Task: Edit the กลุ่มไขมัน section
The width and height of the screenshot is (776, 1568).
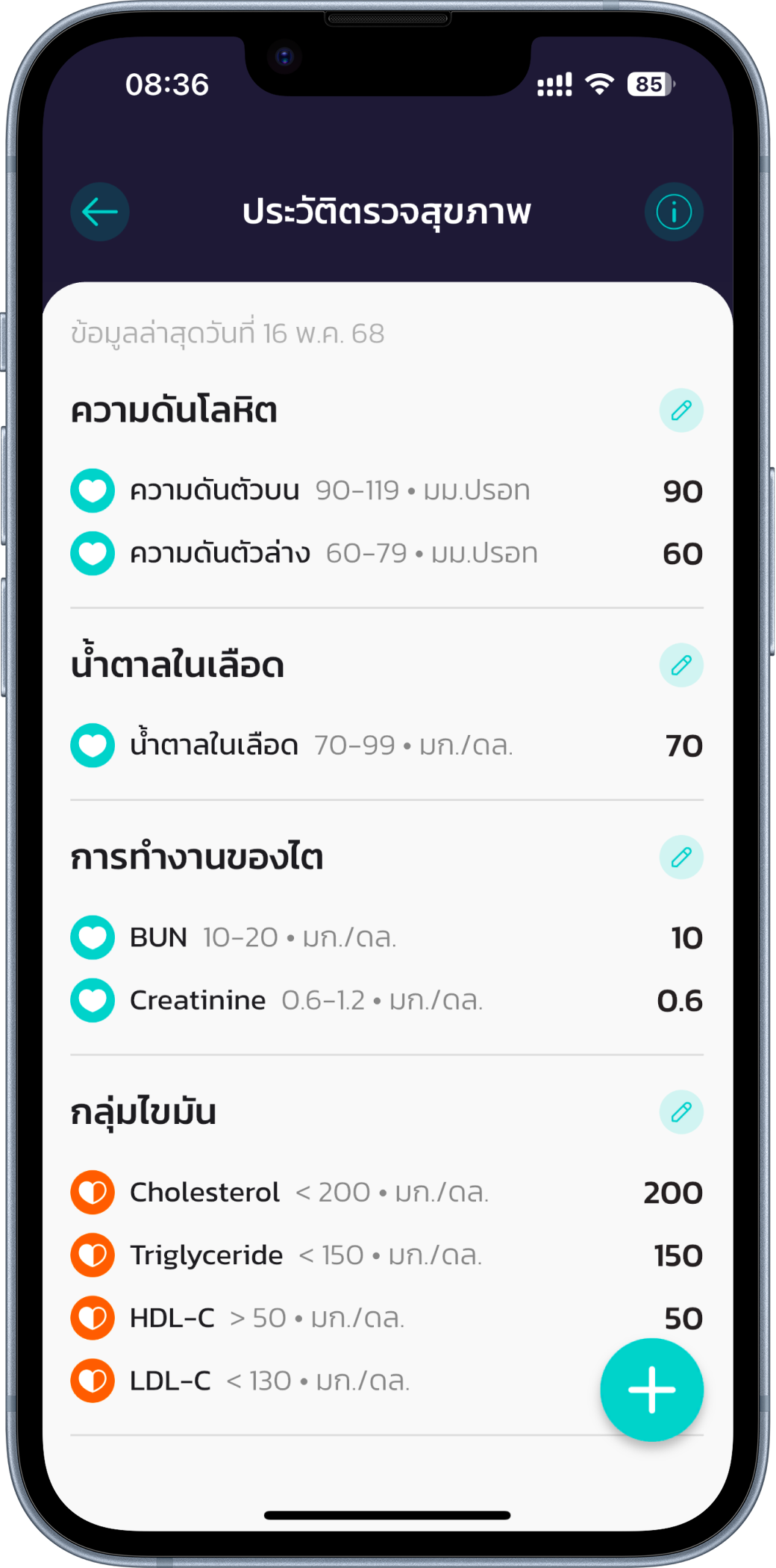Action: pyautogui.click(x=681, y=1112)
